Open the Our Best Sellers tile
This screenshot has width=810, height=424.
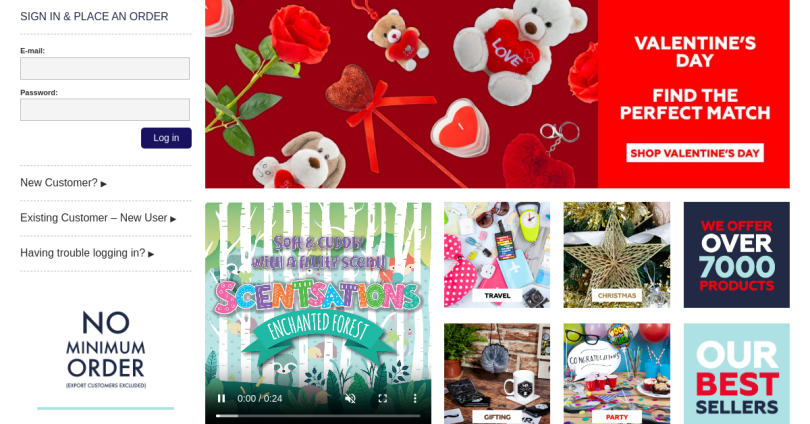click(736, 373)
